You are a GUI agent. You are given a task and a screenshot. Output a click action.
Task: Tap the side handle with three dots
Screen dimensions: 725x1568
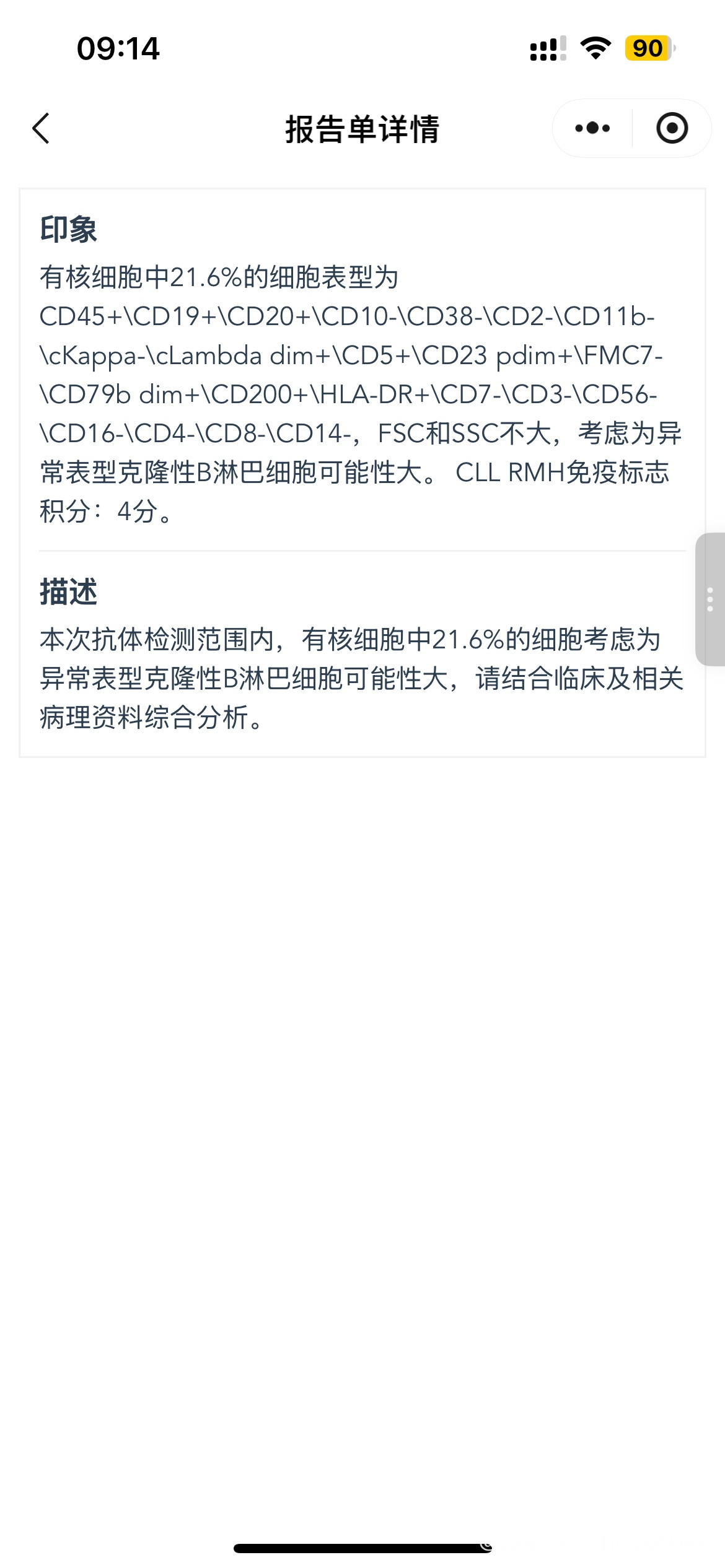710,599
